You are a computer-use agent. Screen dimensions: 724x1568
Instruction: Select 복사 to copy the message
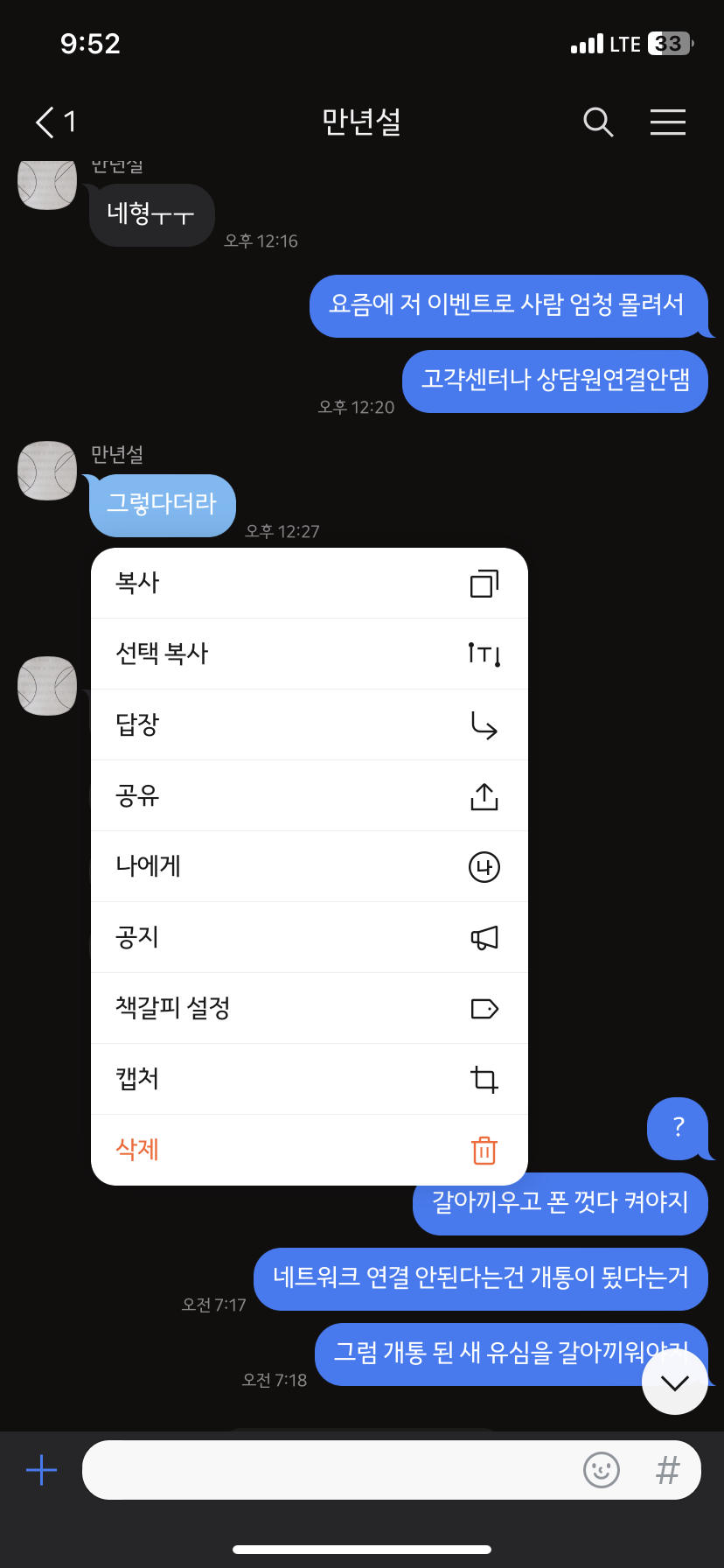click(x=310, y=584)
